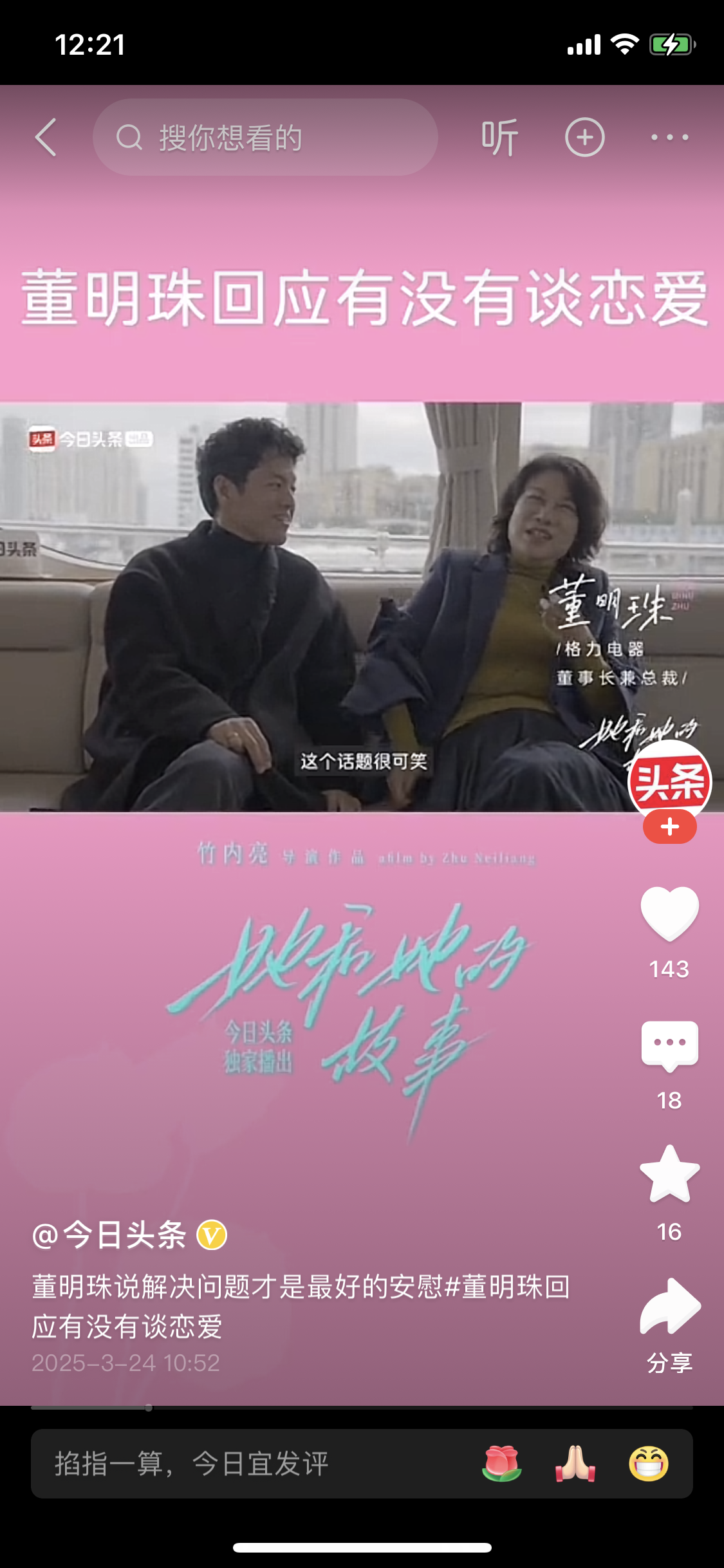
Task: Open the @今日头条 account name
Action: (109, 1235)
